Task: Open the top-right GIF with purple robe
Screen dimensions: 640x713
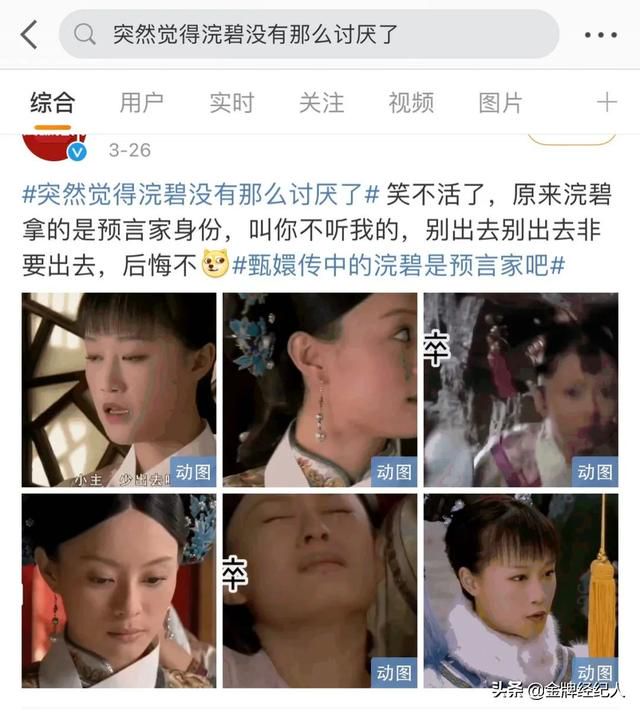Action: 520,390
